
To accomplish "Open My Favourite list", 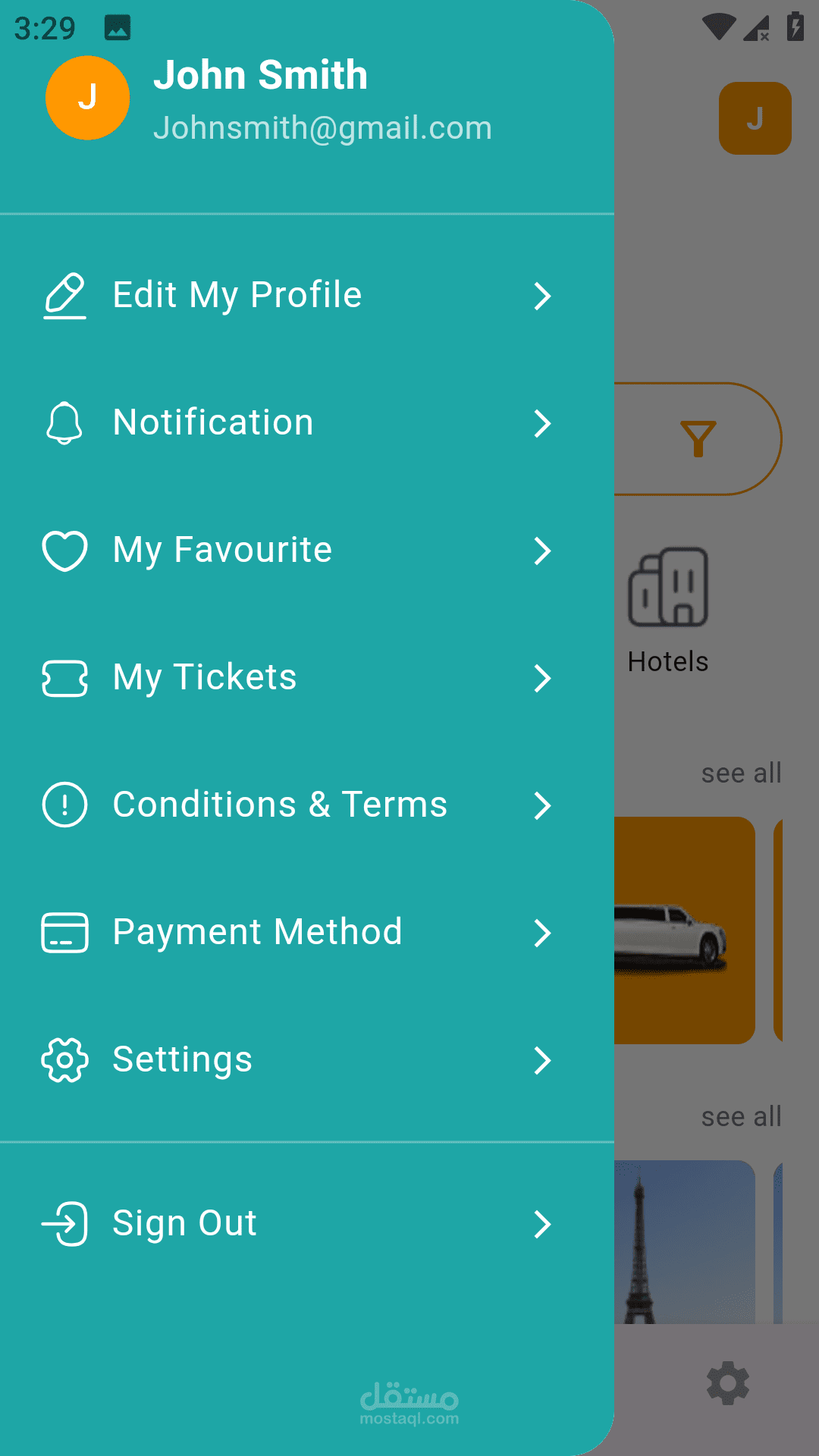I will 221,550.
